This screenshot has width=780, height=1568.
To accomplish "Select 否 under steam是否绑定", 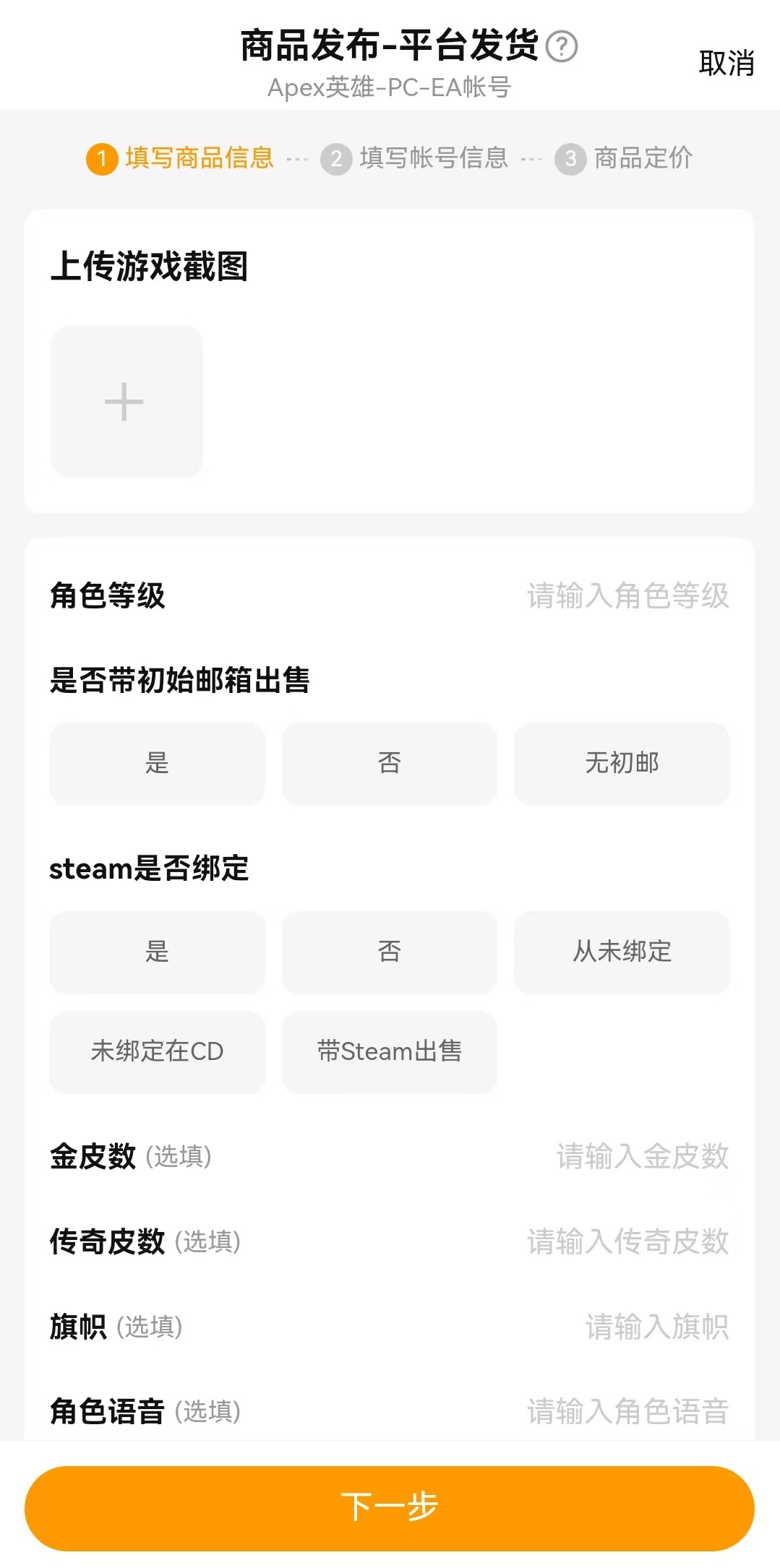I will point(389,952).
